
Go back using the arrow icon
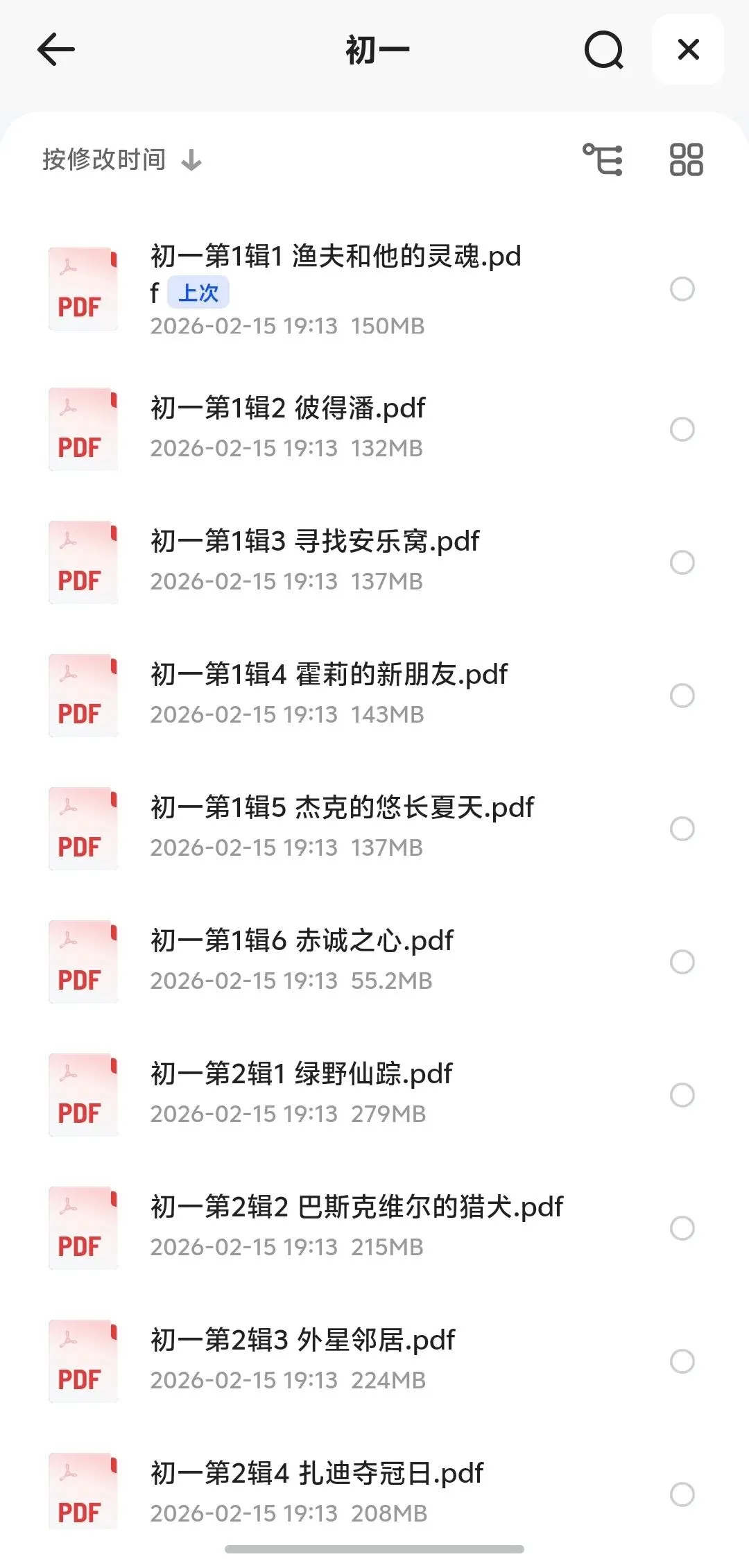(55, 50)
